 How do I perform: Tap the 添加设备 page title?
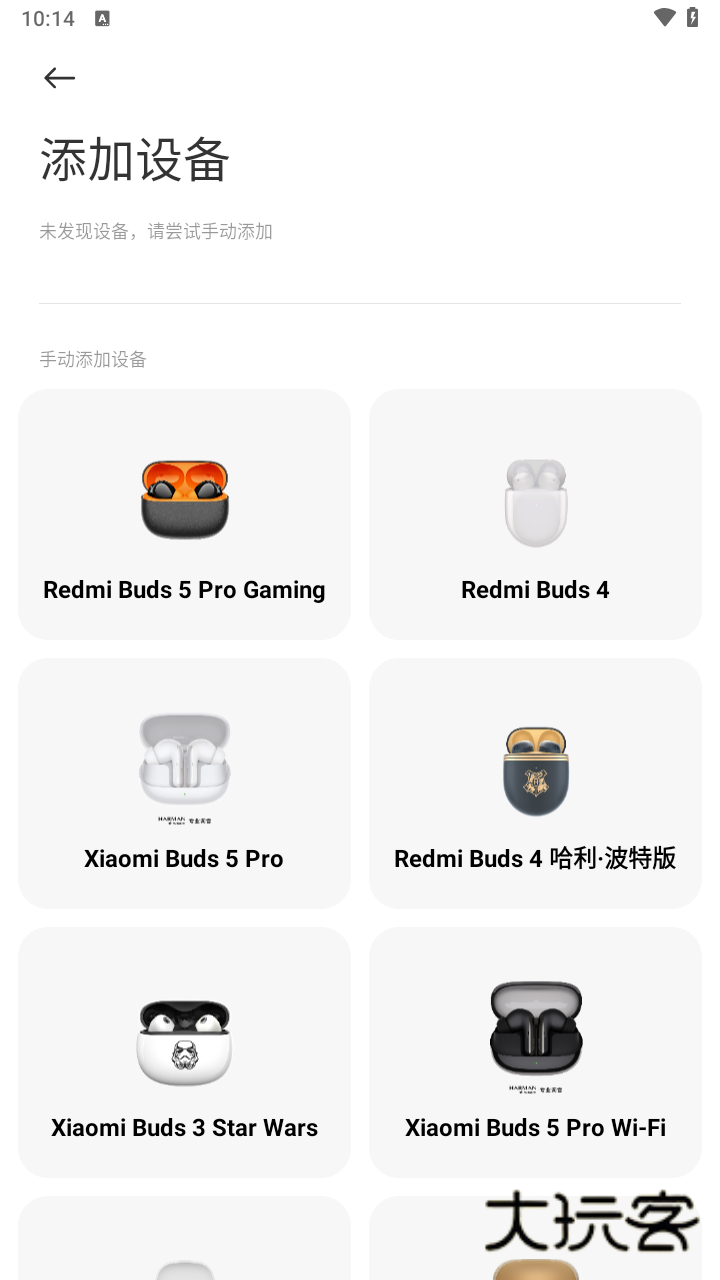pos(133,160)
